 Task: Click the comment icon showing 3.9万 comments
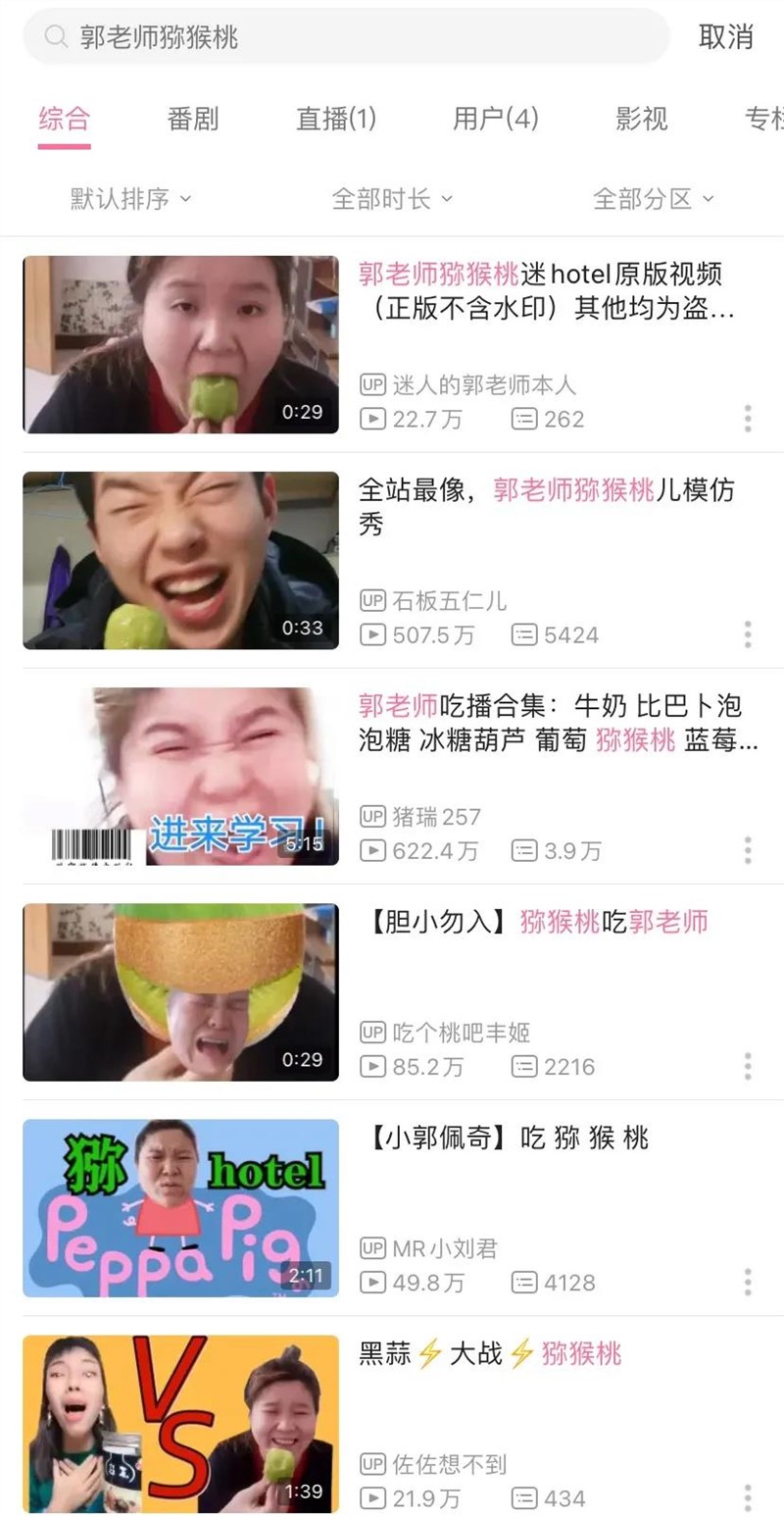525,851
